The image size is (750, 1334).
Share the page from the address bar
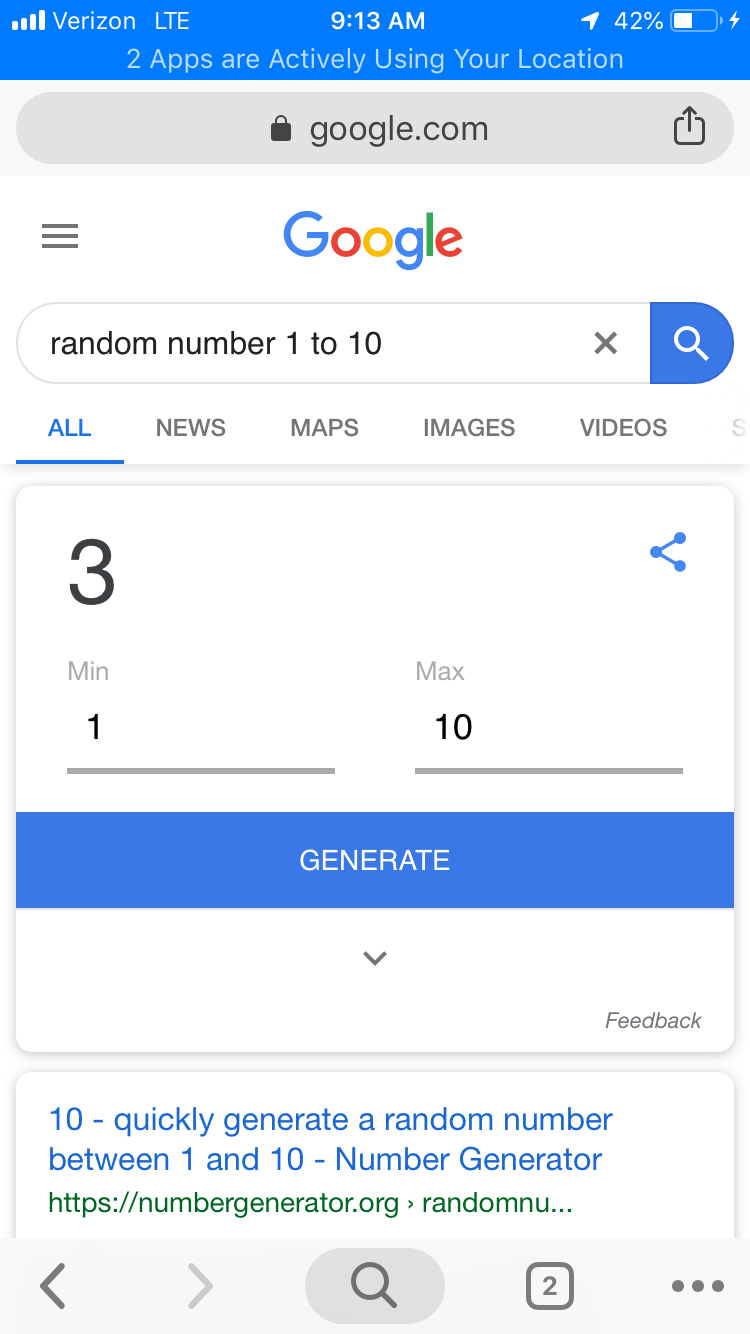[689, 127]
